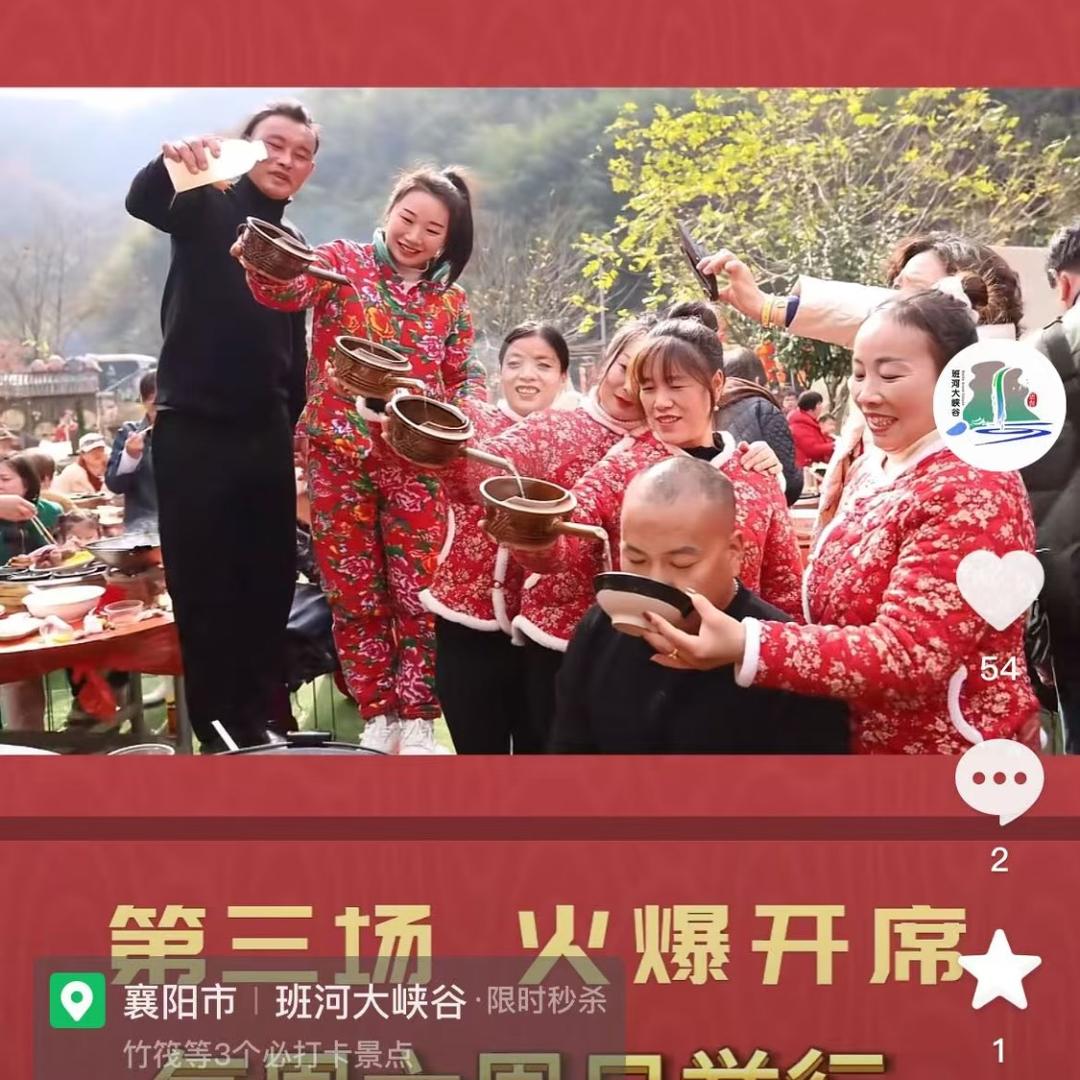Open the 班河大峡谷 profile avatar
Viewport: 1080px width, 1080px height.
tap(999, 405)
